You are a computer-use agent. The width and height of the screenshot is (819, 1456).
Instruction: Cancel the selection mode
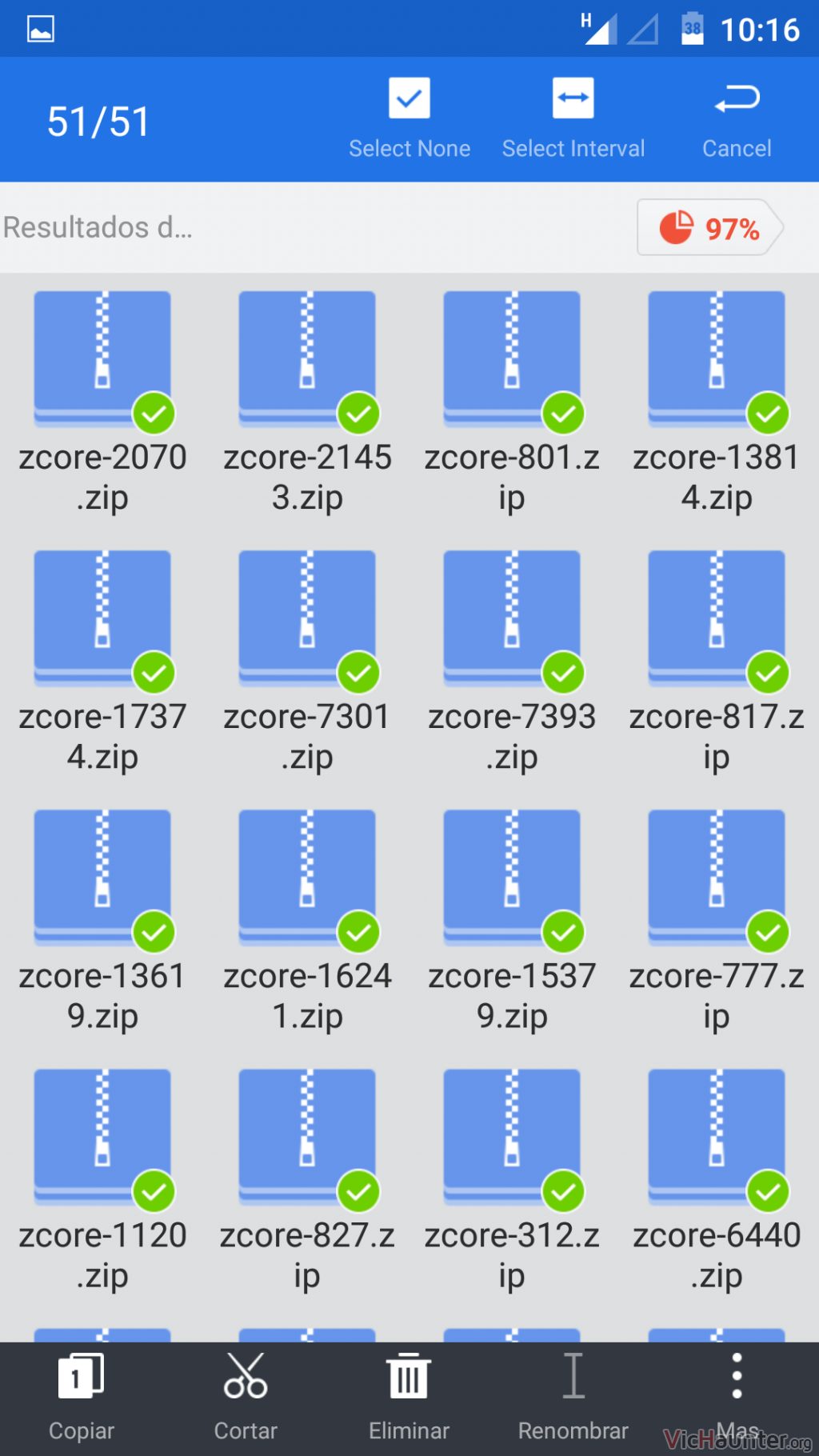(736, 118)
